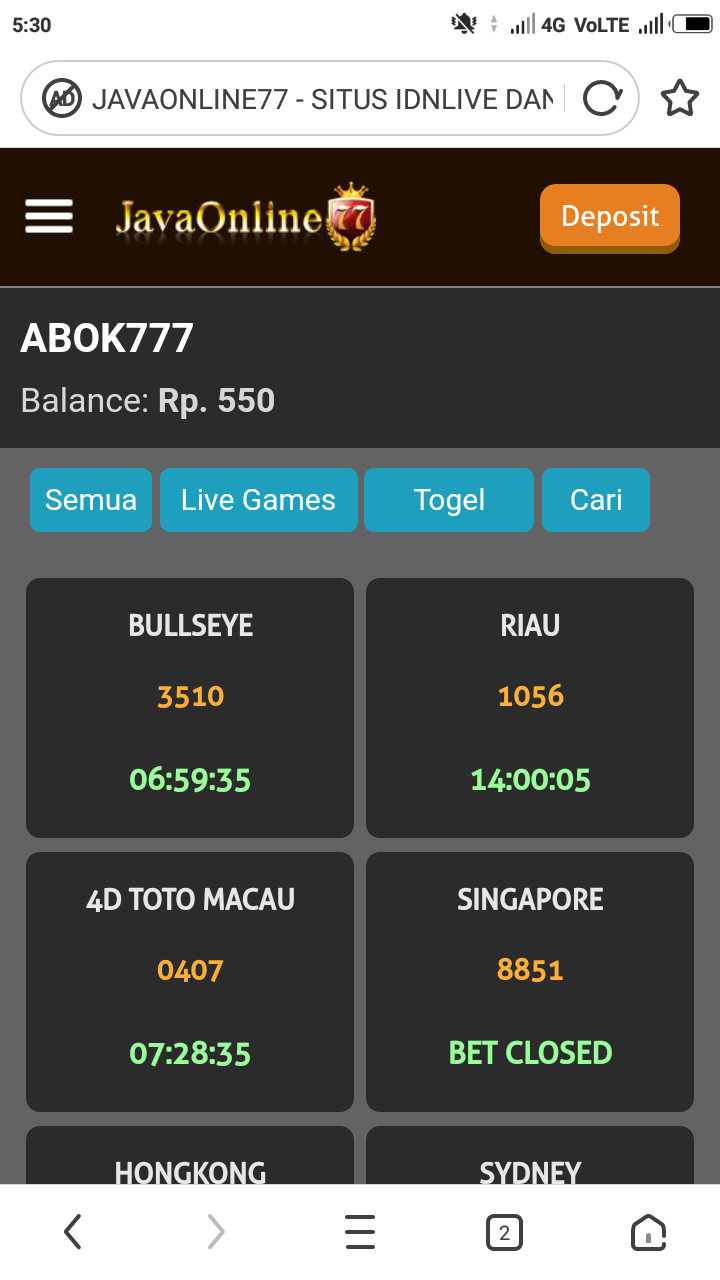Switch to the Live Games tab

[258, 500]
